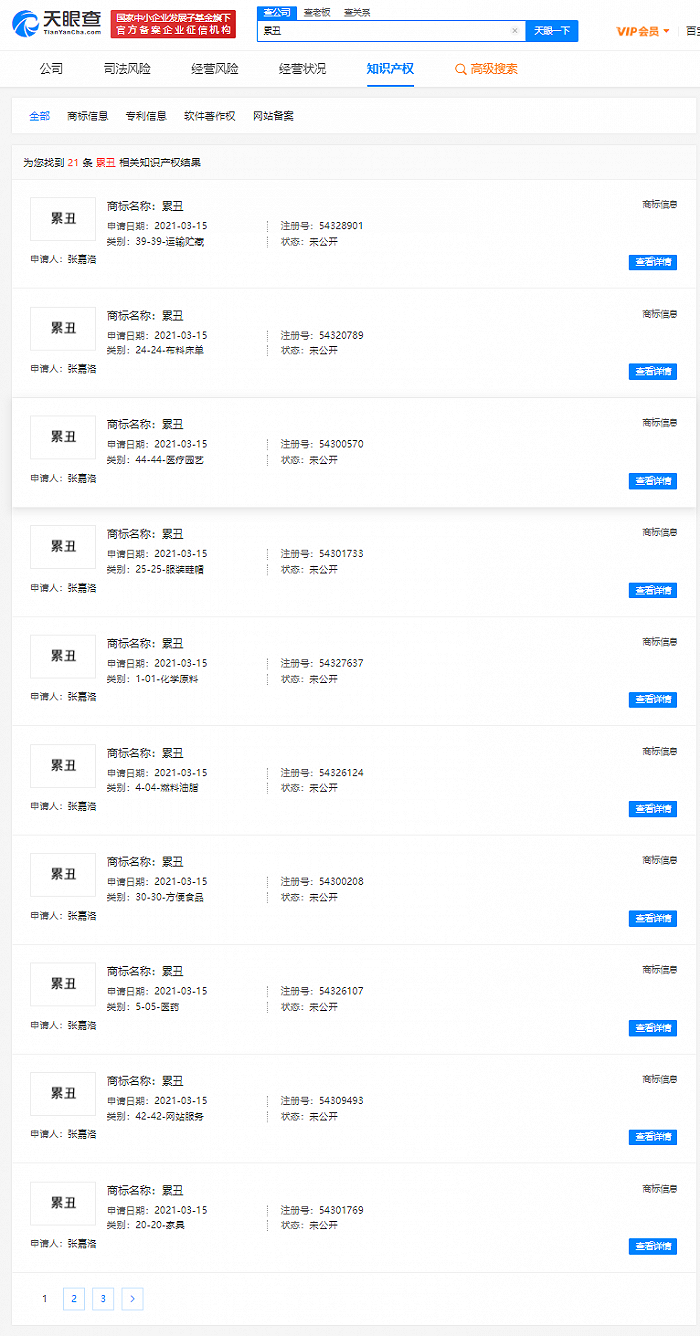The image size is (700, 1336).
Task: Switch to the 经营状况 tab
Action: click(302, 69)
